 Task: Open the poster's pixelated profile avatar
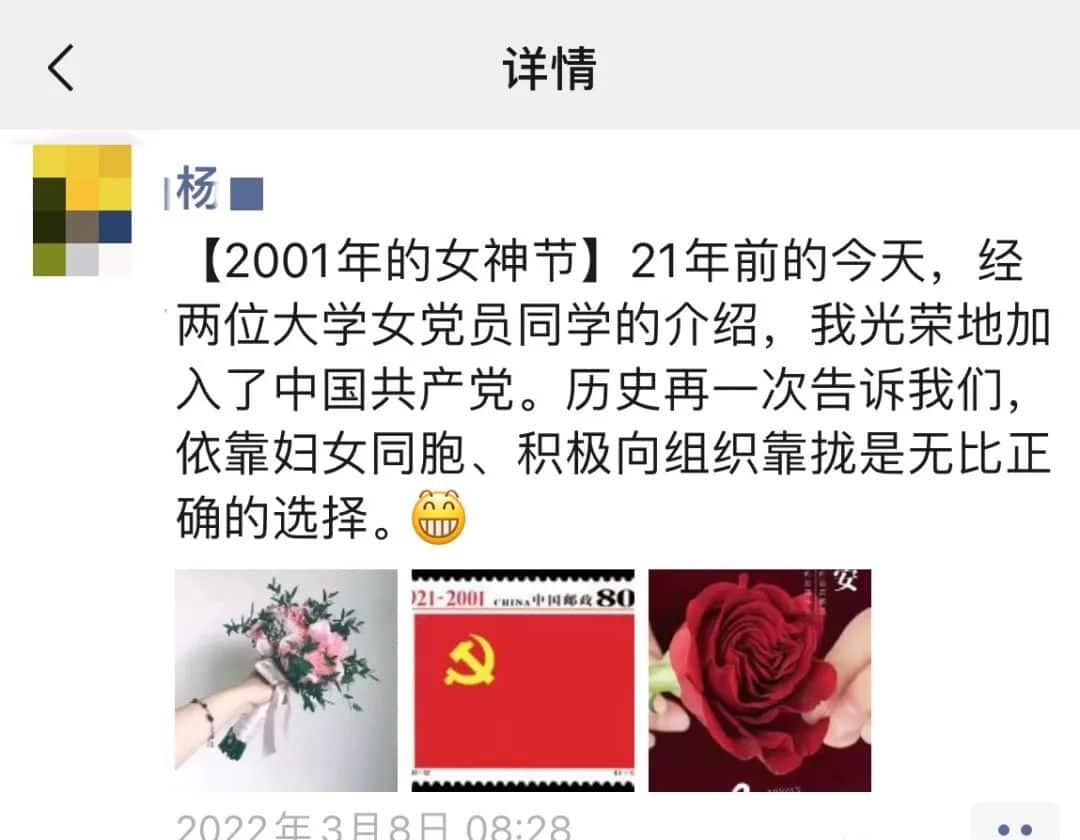(x=82, y=210)
